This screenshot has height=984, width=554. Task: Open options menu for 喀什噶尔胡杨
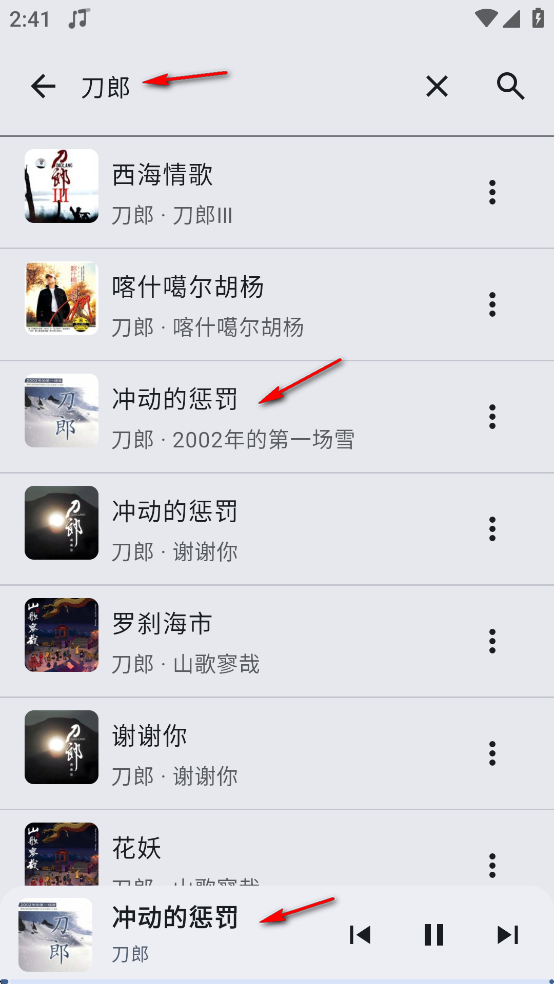pyautogui.click(x=493, y=304)
